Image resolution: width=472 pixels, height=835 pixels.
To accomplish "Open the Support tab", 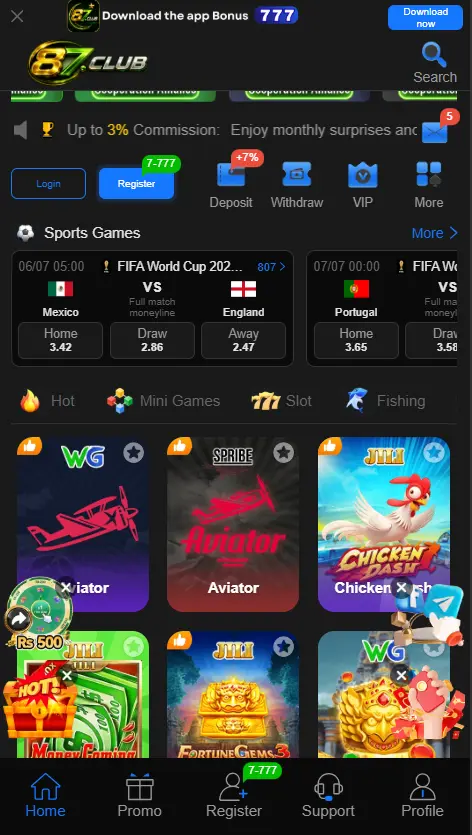I will (328, 797).
